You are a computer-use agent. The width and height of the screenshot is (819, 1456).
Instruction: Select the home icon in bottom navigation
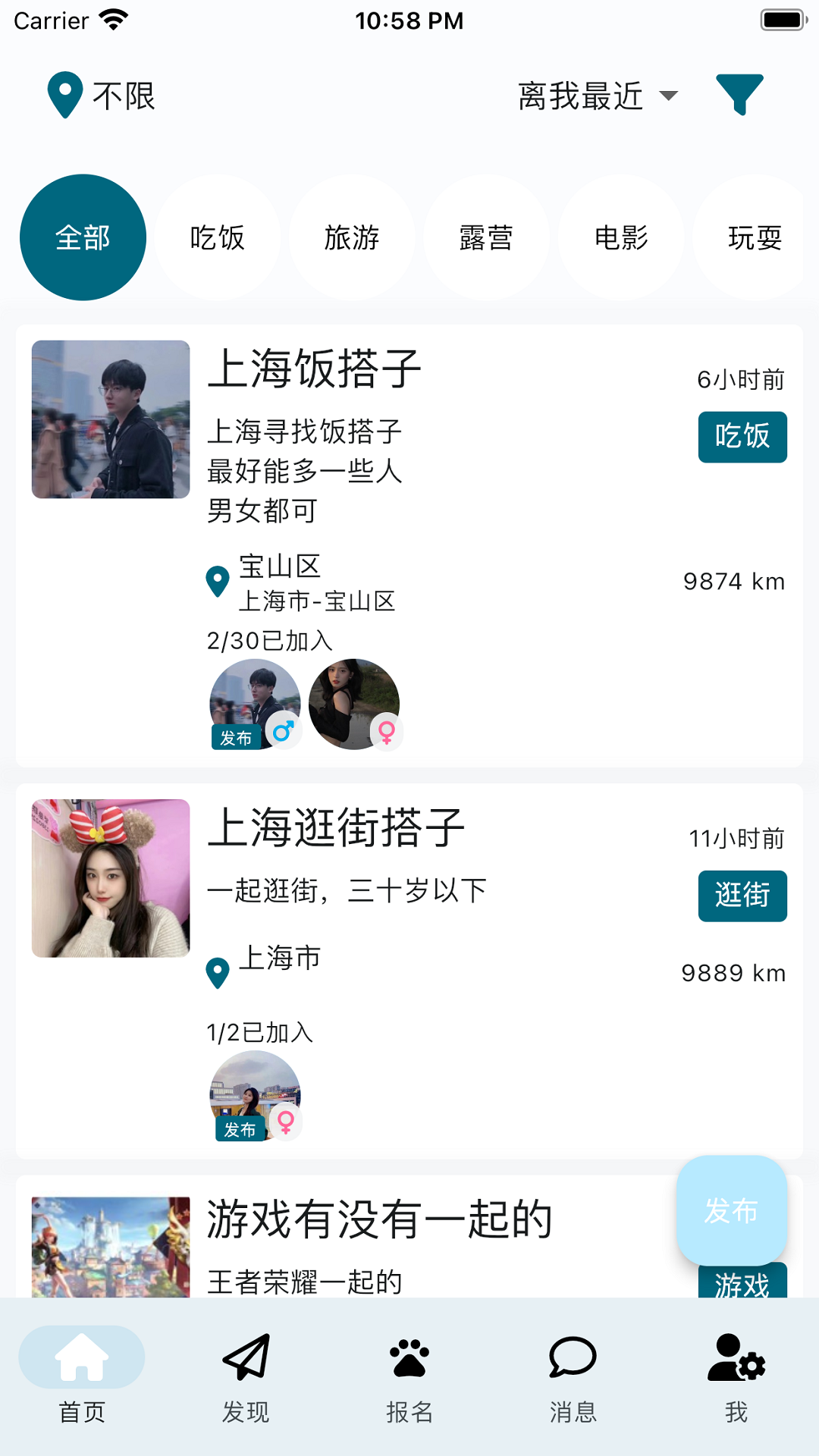click(82, 1357)
